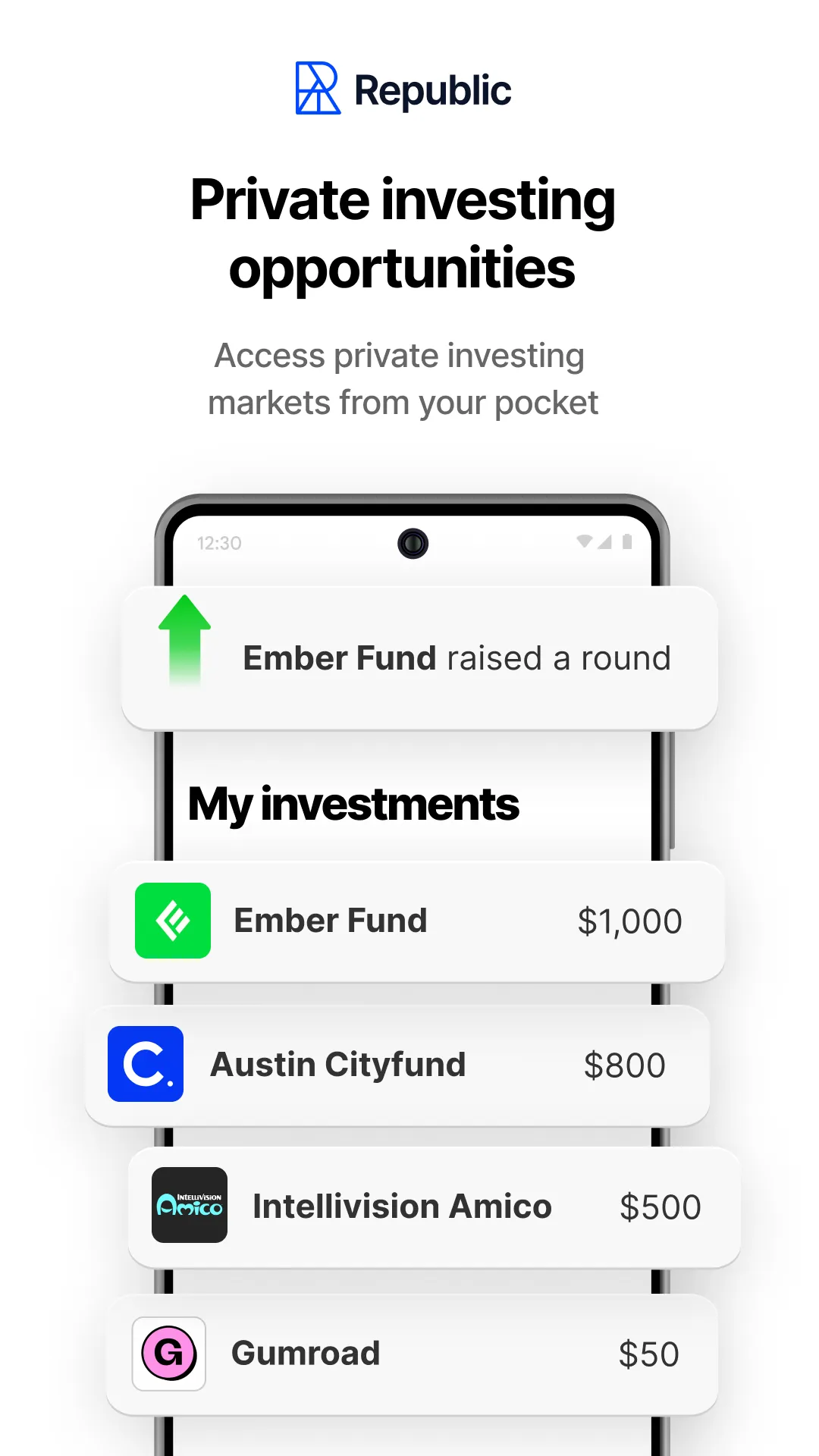Select the $800 Austin Cityfund amount
The image size is (819, 1456).
pyautogui.click(x=623, y=1065)
